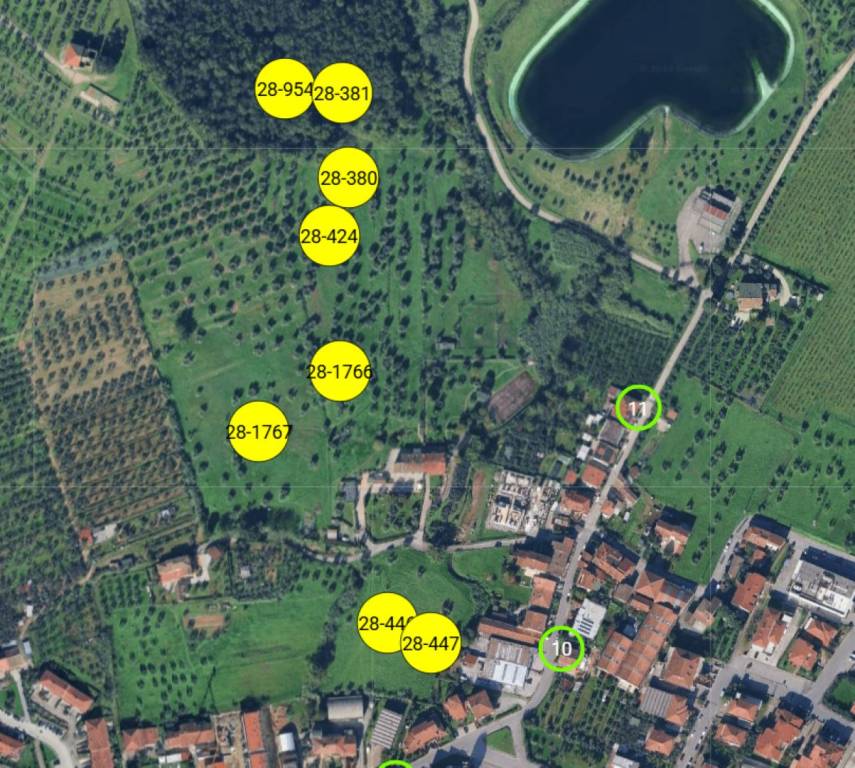
Task: Select the yellow marker 28-447
Action: (431, 643)
